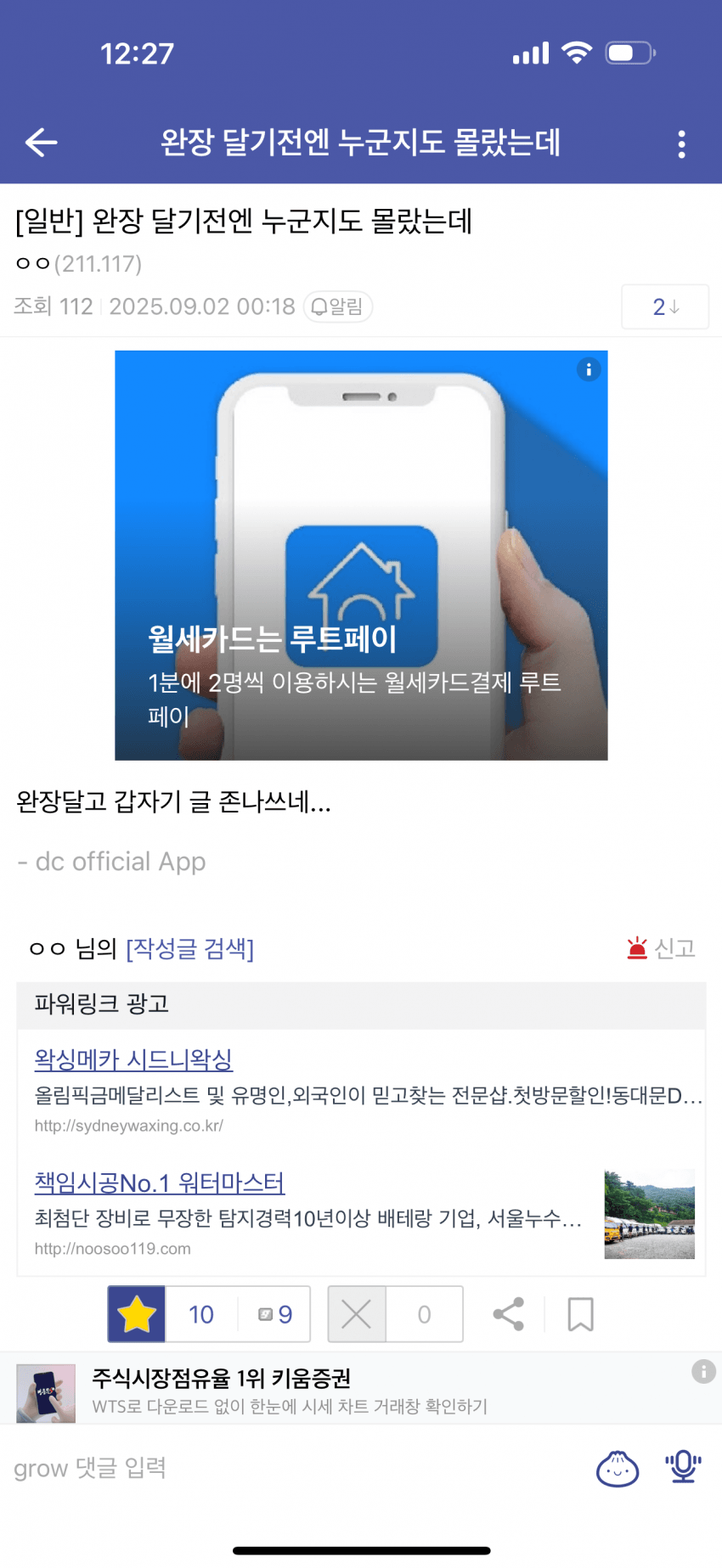Tap the voice reply microphone icon

point(683,1466)
